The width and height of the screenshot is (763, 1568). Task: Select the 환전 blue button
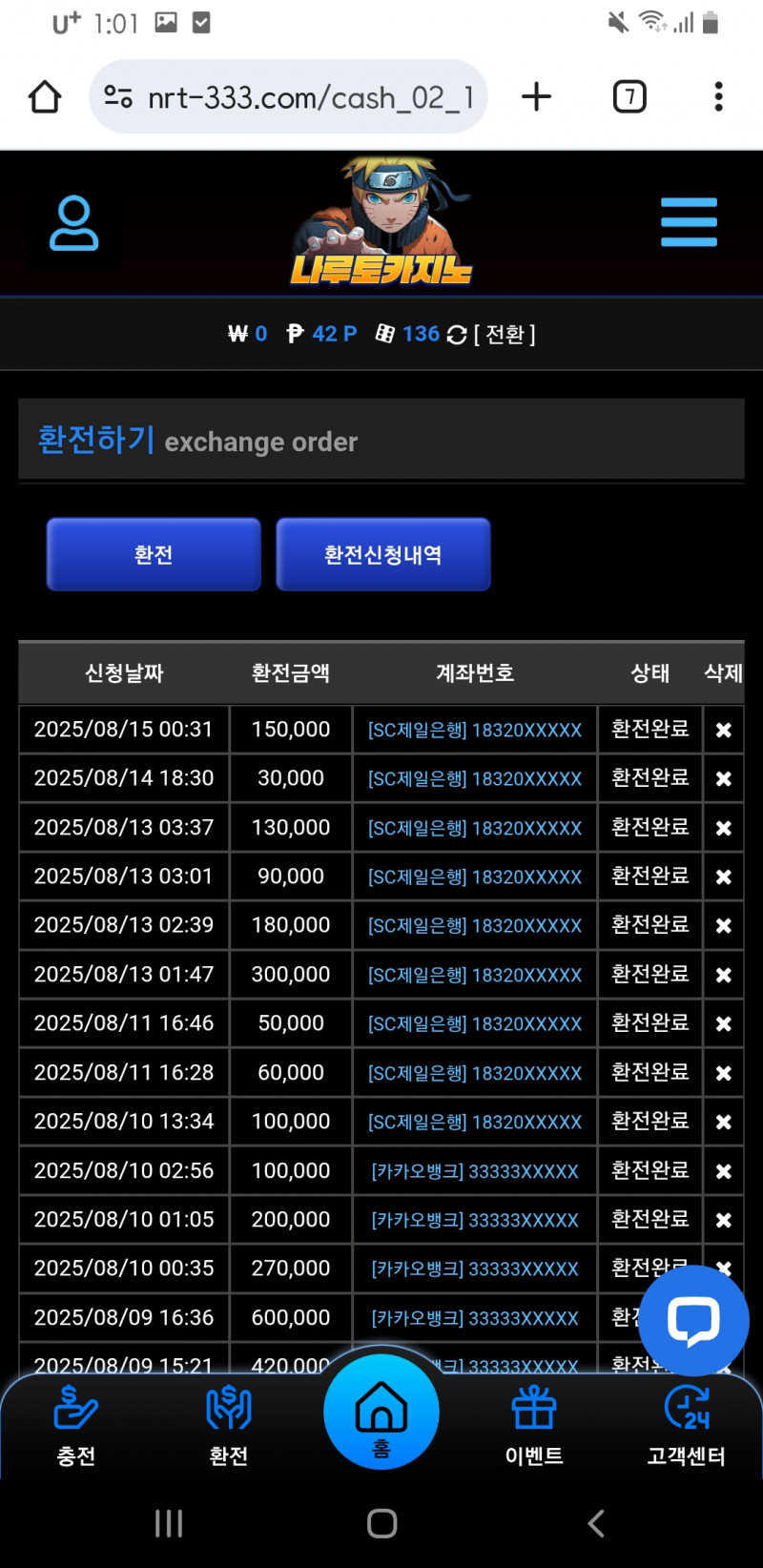point(154,554)
